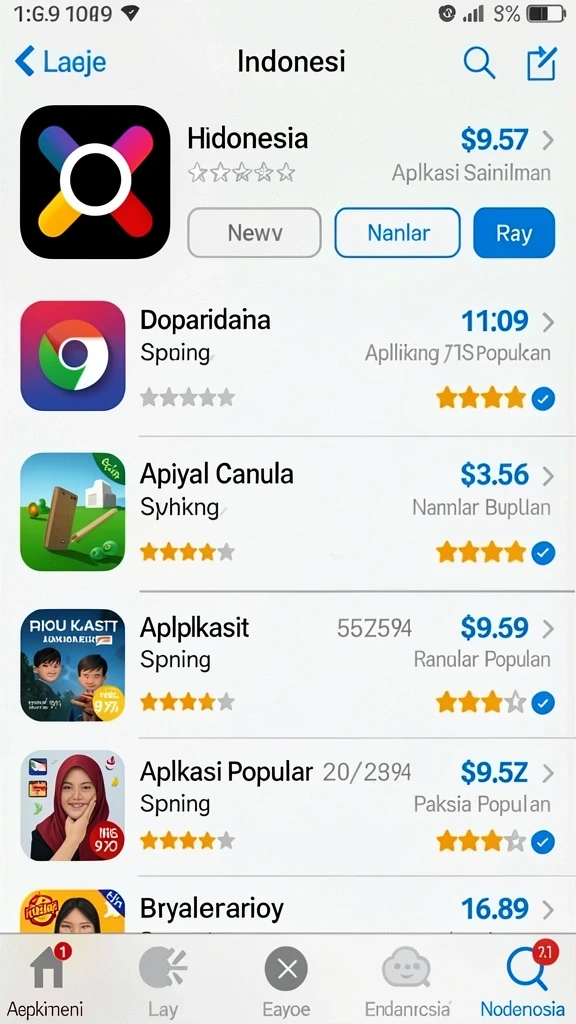The width and height of the screenshot is (576, 1024).
Task: Open the Doparidana app row
Action: [288, 357]
